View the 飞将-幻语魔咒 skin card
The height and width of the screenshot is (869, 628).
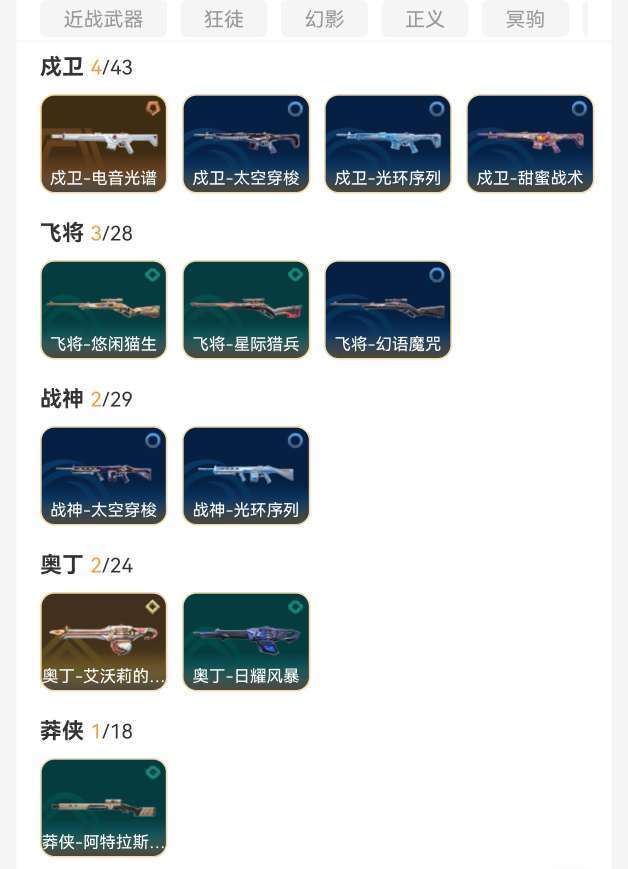pos(388,309)
